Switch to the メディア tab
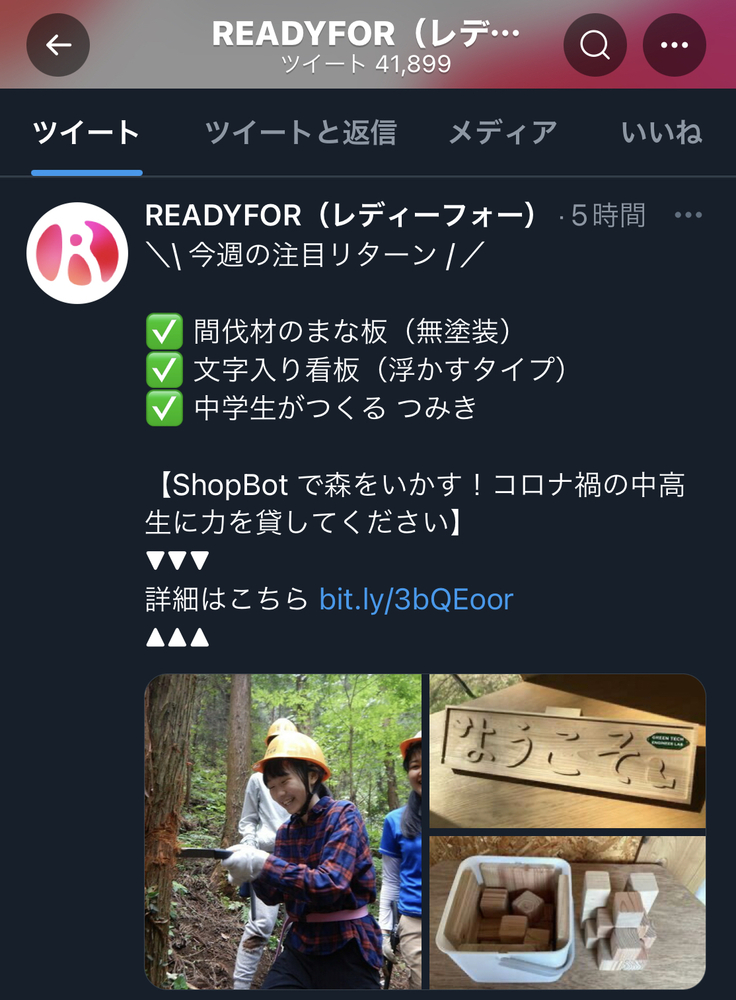The image size is (736, 1000). click(x=502, y=132)
